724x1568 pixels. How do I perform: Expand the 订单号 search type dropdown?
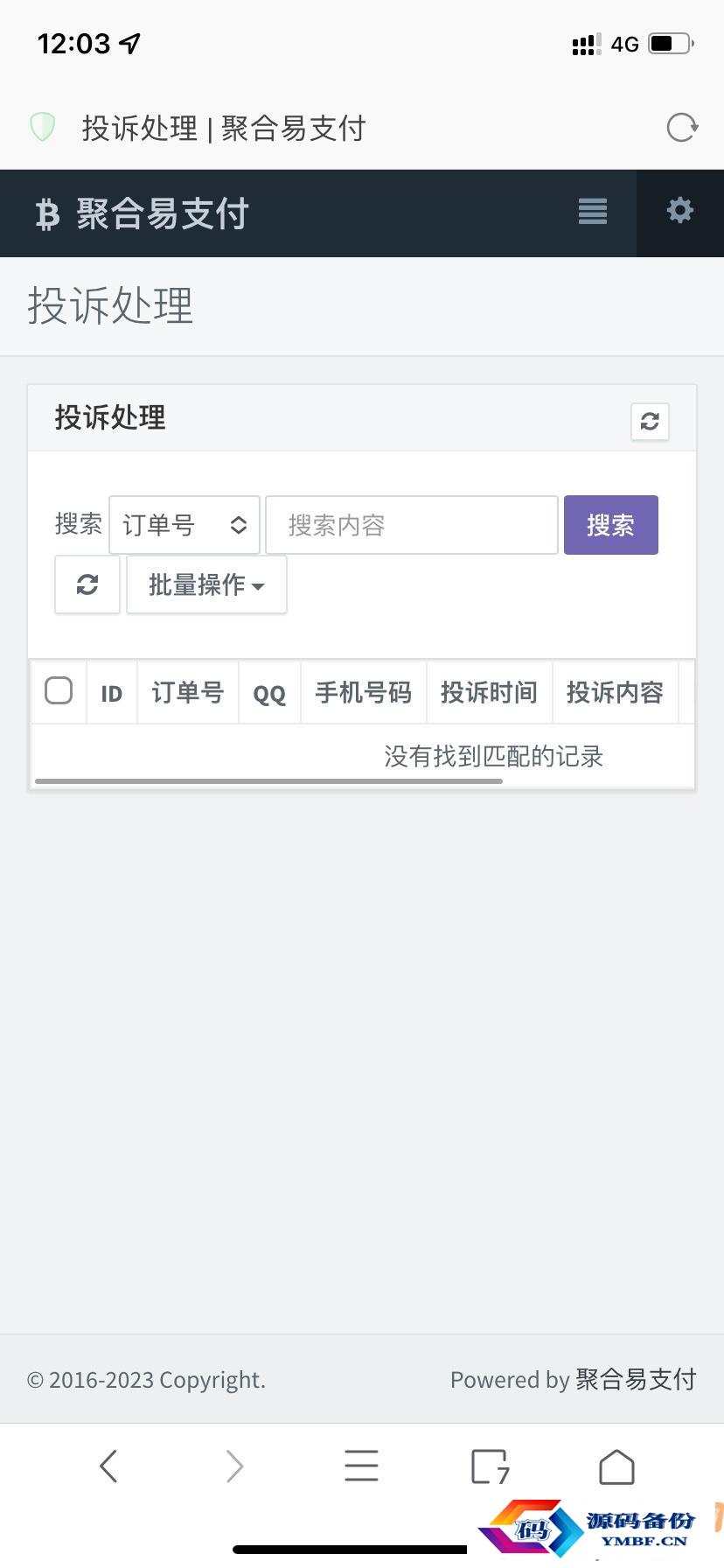[184, 525]
